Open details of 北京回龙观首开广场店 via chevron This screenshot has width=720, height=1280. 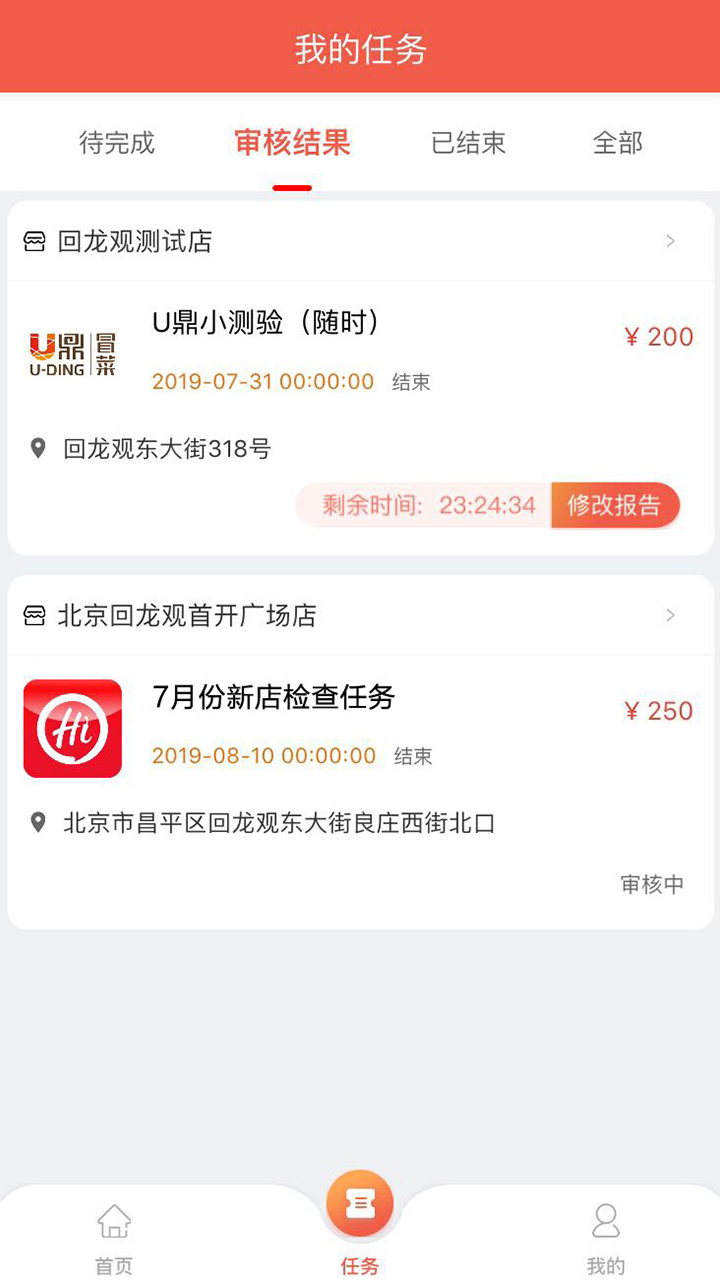pyautogui.click(x=670, y=616)
